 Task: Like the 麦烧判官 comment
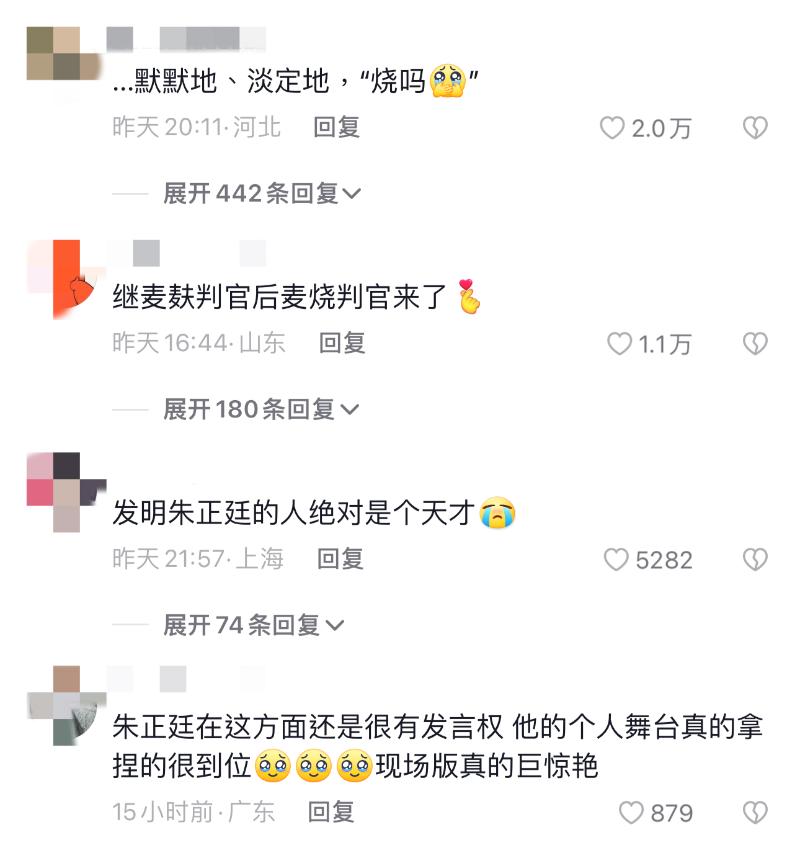click(x=620, y=344)
